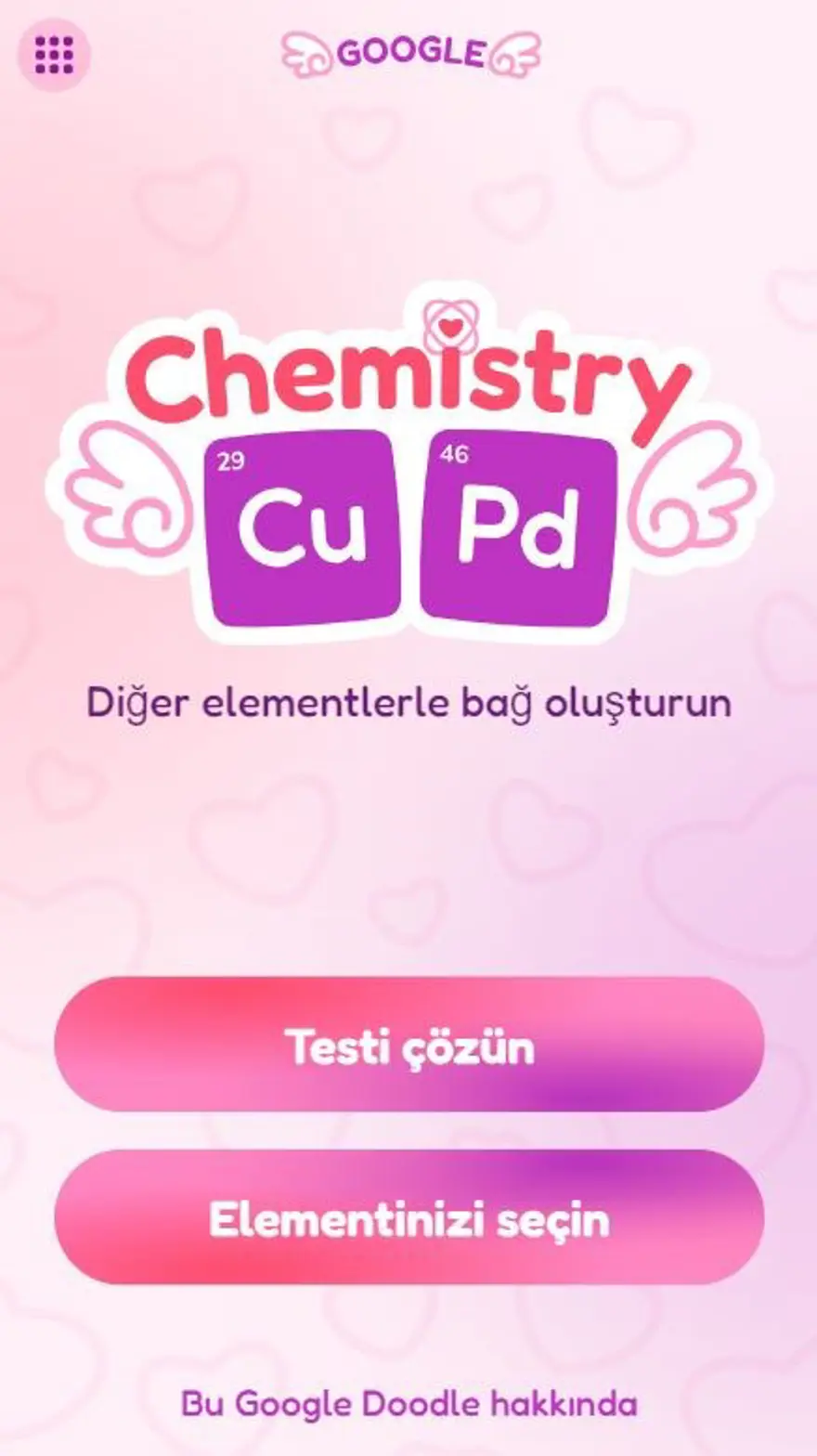Open Bu Google Doodle hakkında link

point(409,1402)
